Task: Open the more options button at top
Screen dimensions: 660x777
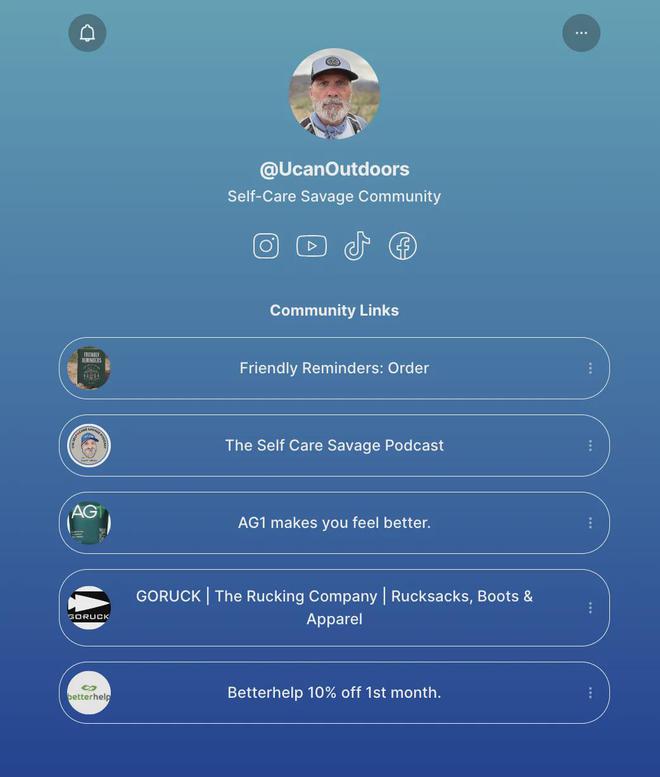Action: tap(581, 33)
